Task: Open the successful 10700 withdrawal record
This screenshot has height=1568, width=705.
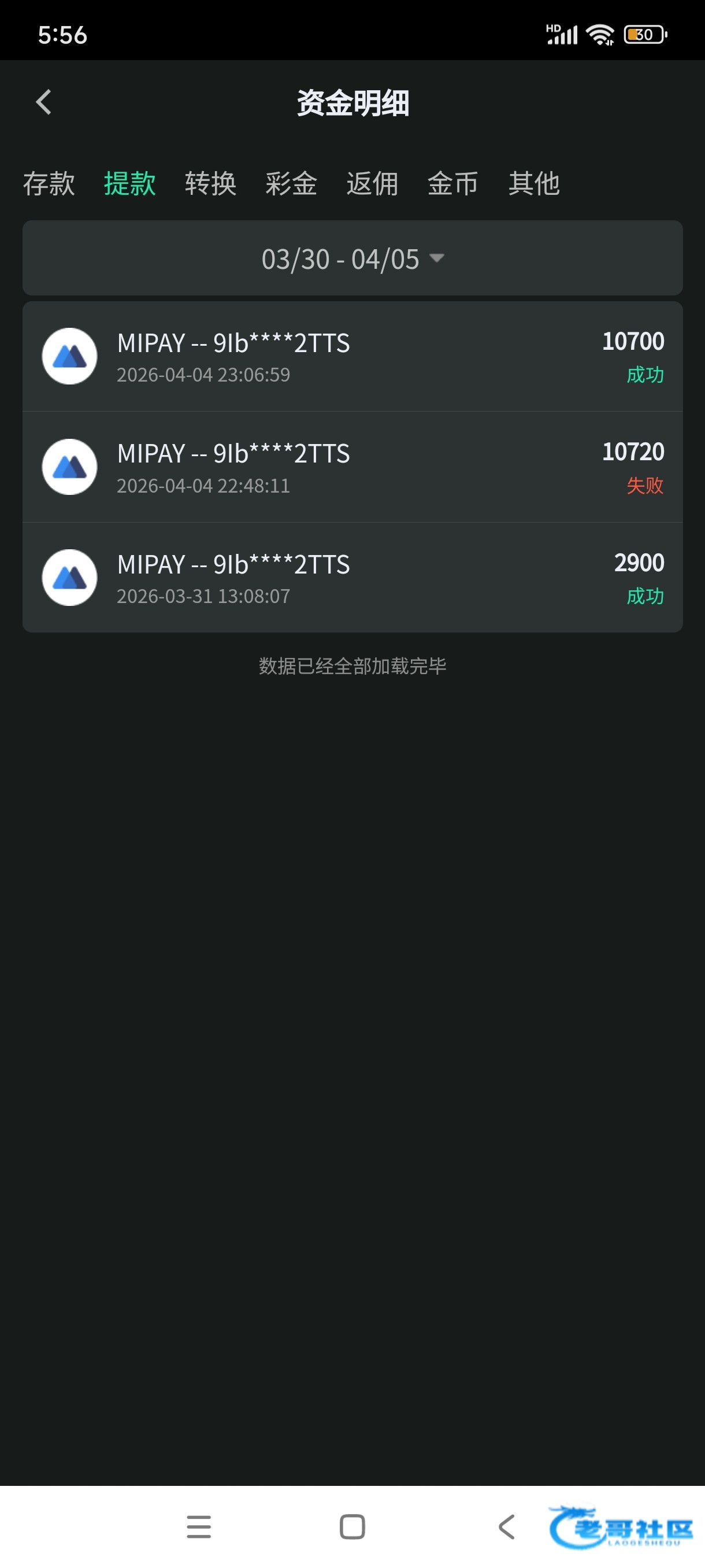Action: point(352,357)
